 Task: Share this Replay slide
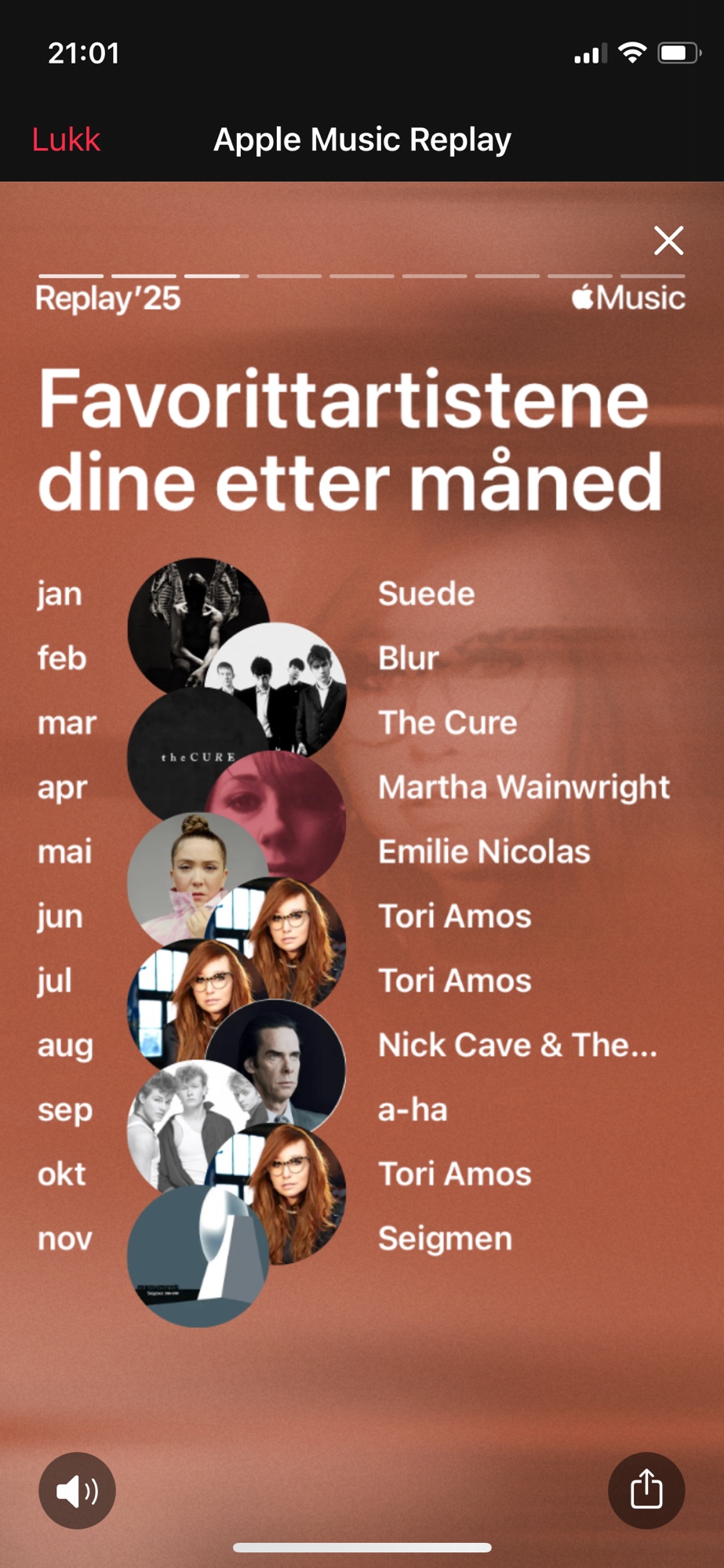pyautogui.click(x=646, y=1490)
